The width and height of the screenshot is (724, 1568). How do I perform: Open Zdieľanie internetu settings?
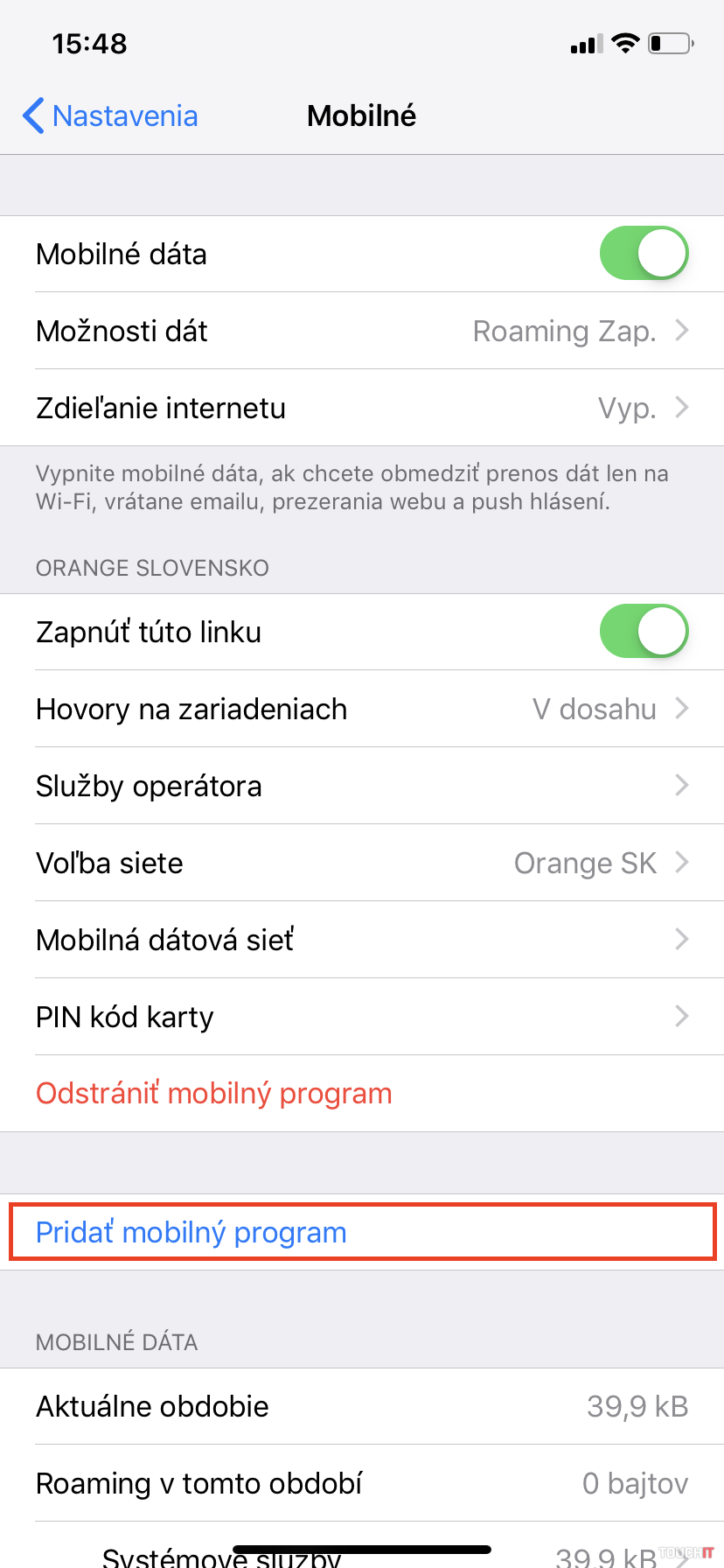coord(362,408)
